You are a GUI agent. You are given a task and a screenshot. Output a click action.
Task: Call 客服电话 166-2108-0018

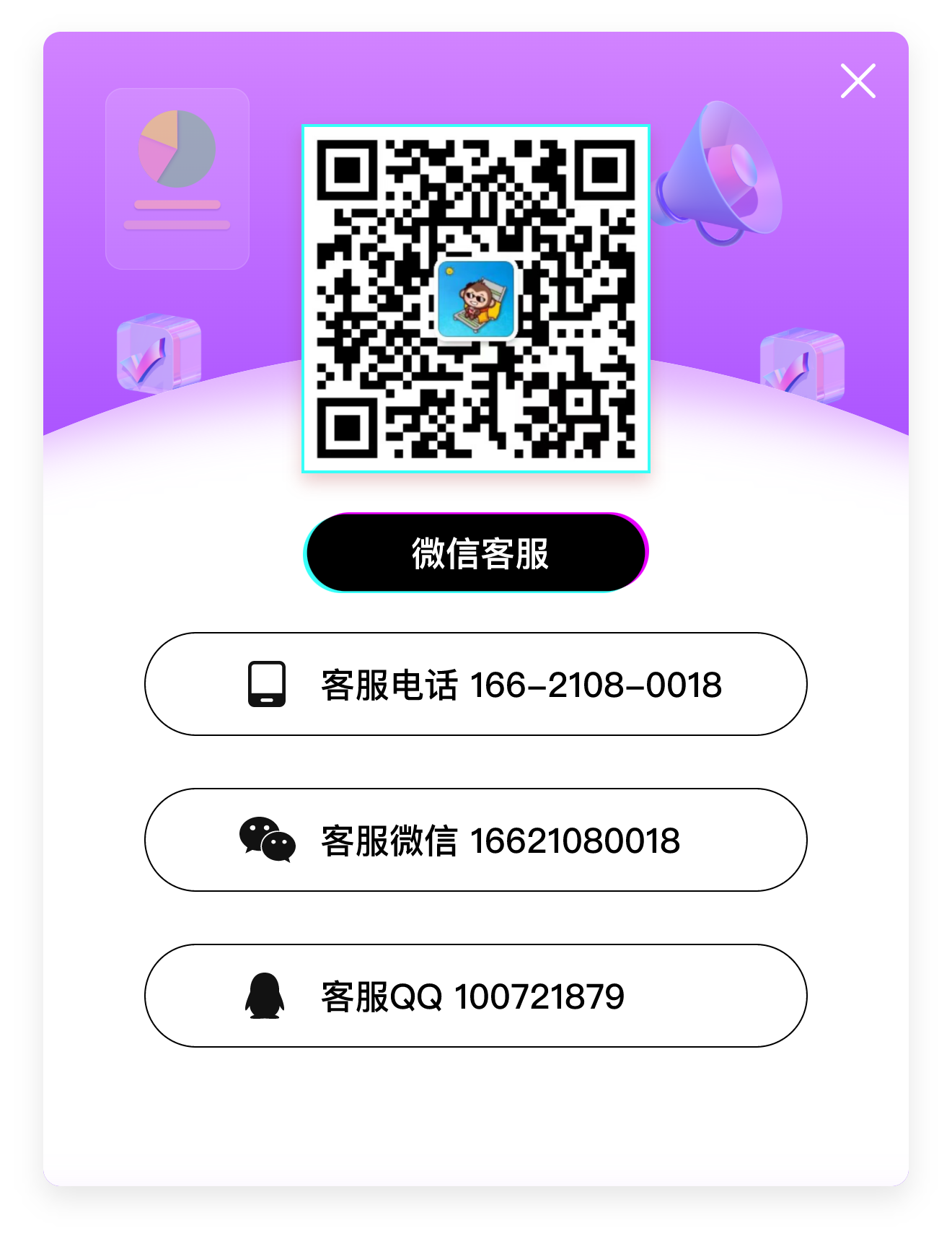[476, 684]
